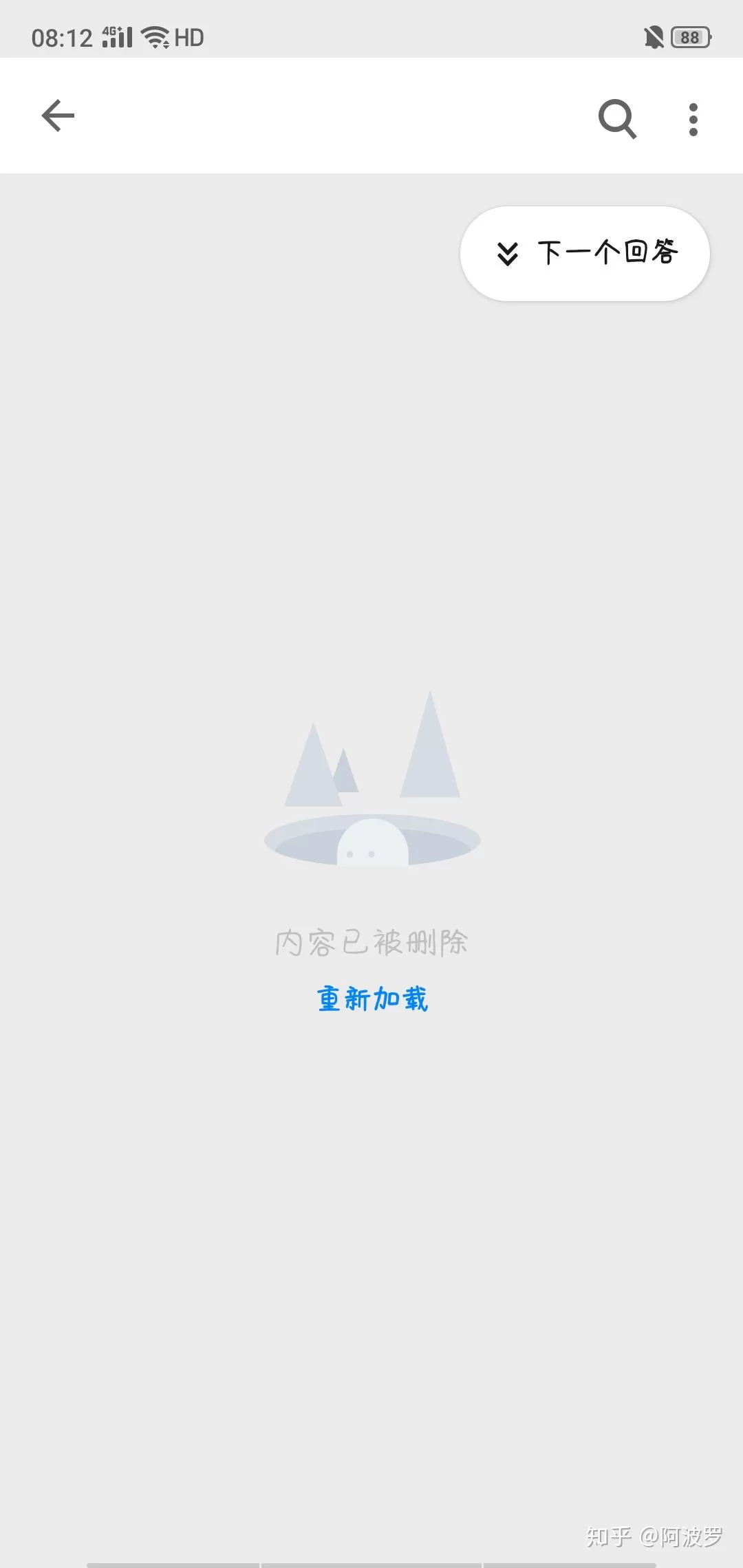Reload the deleted content via 重新加载
743x1568 pixels.
pos(372,999)
